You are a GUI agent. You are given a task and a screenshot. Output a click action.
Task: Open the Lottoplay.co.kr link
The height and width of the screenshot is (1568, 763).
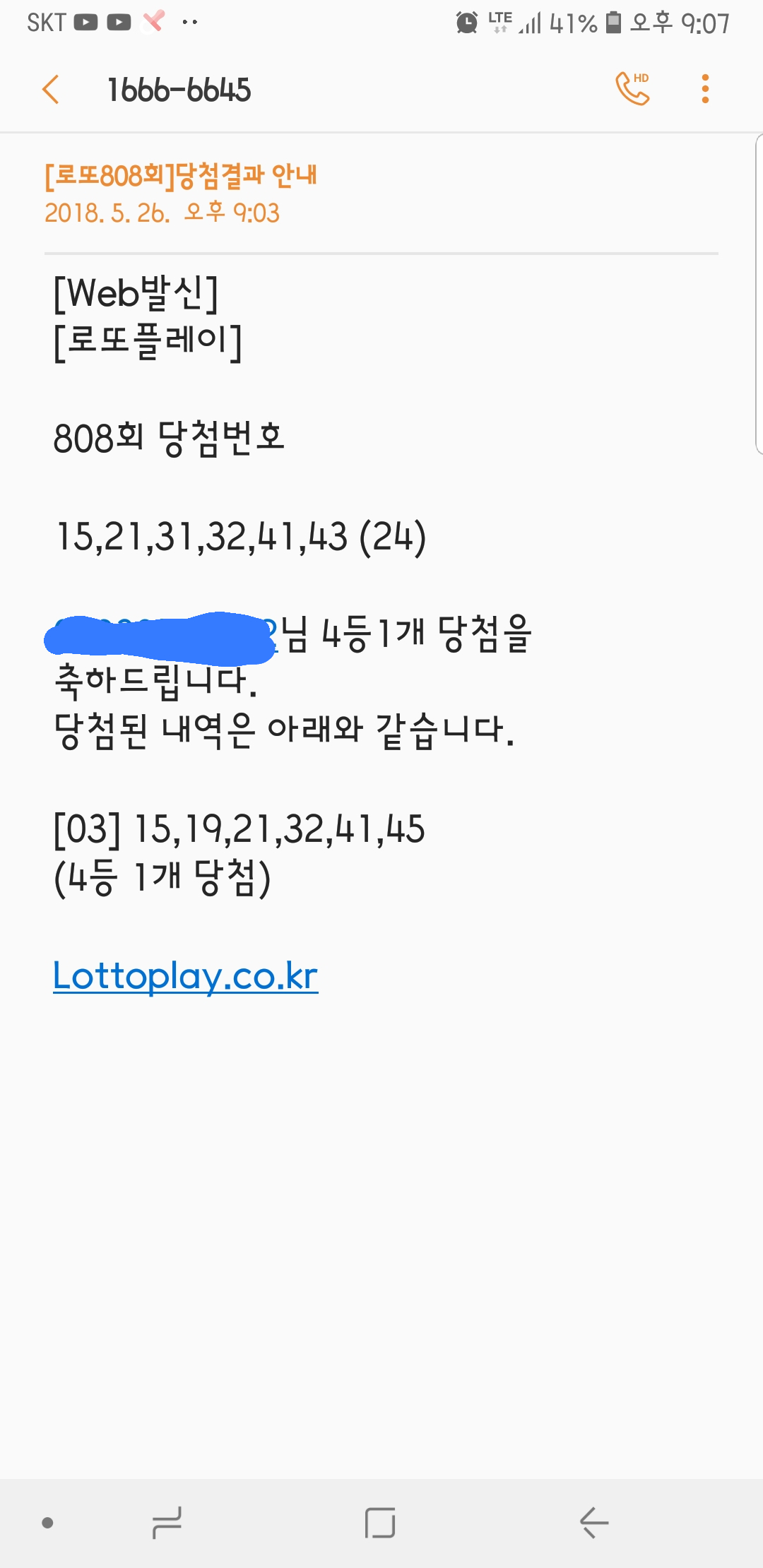point(185,976)
